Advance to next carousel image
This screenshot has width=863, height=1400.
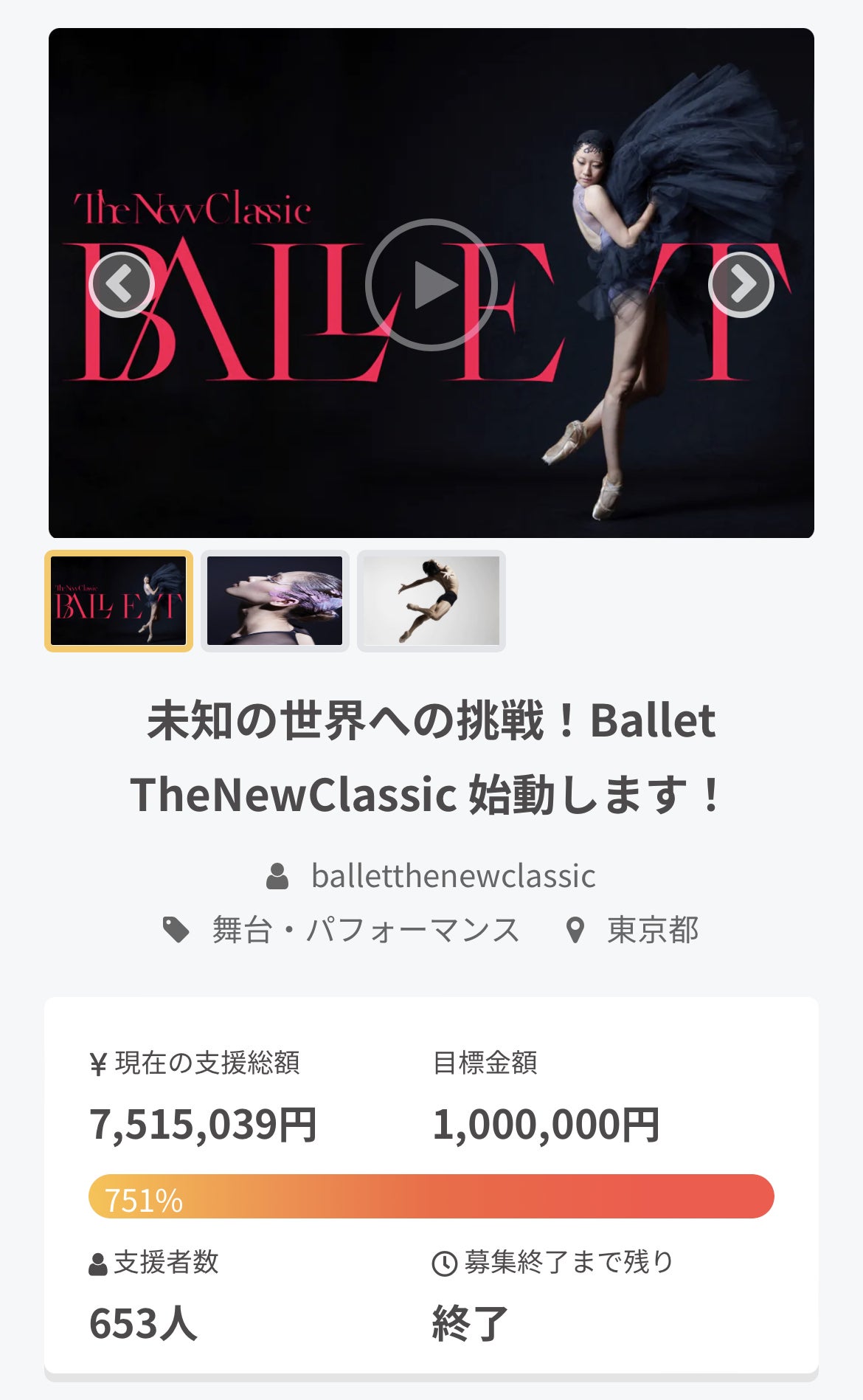(741, 284)
